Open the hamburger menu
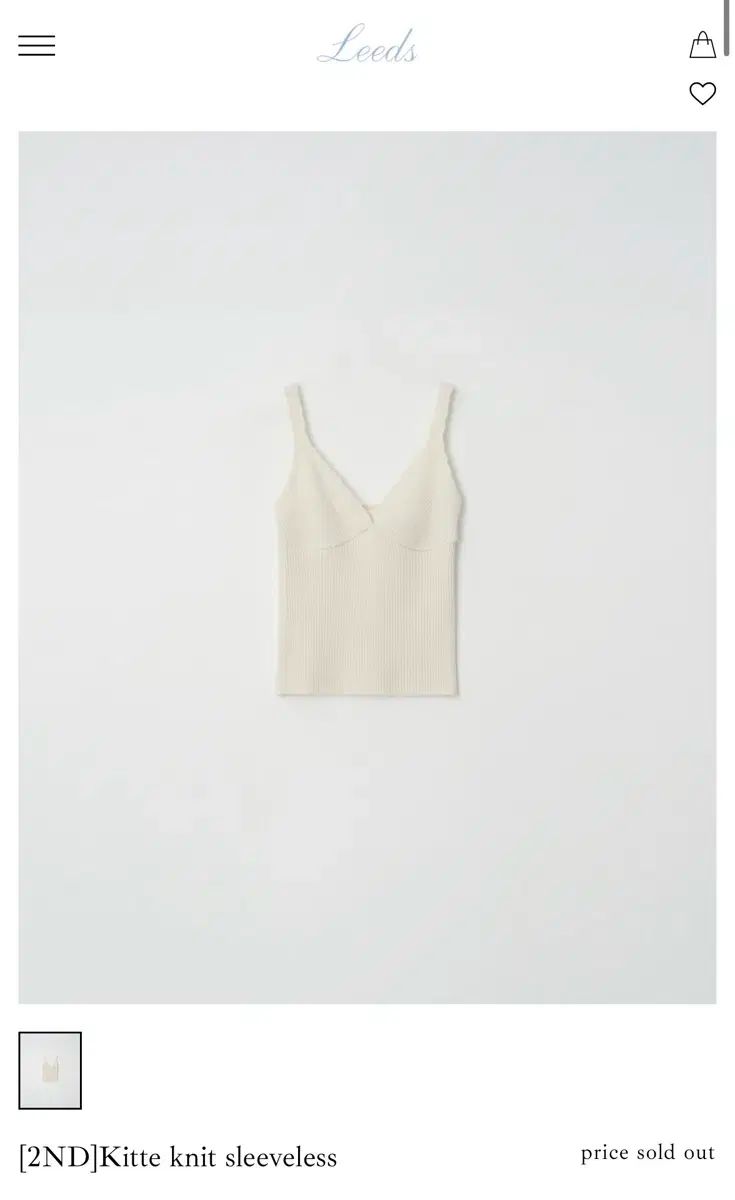Viewport: 735px width, 1200px height. (x=37, y=45)
